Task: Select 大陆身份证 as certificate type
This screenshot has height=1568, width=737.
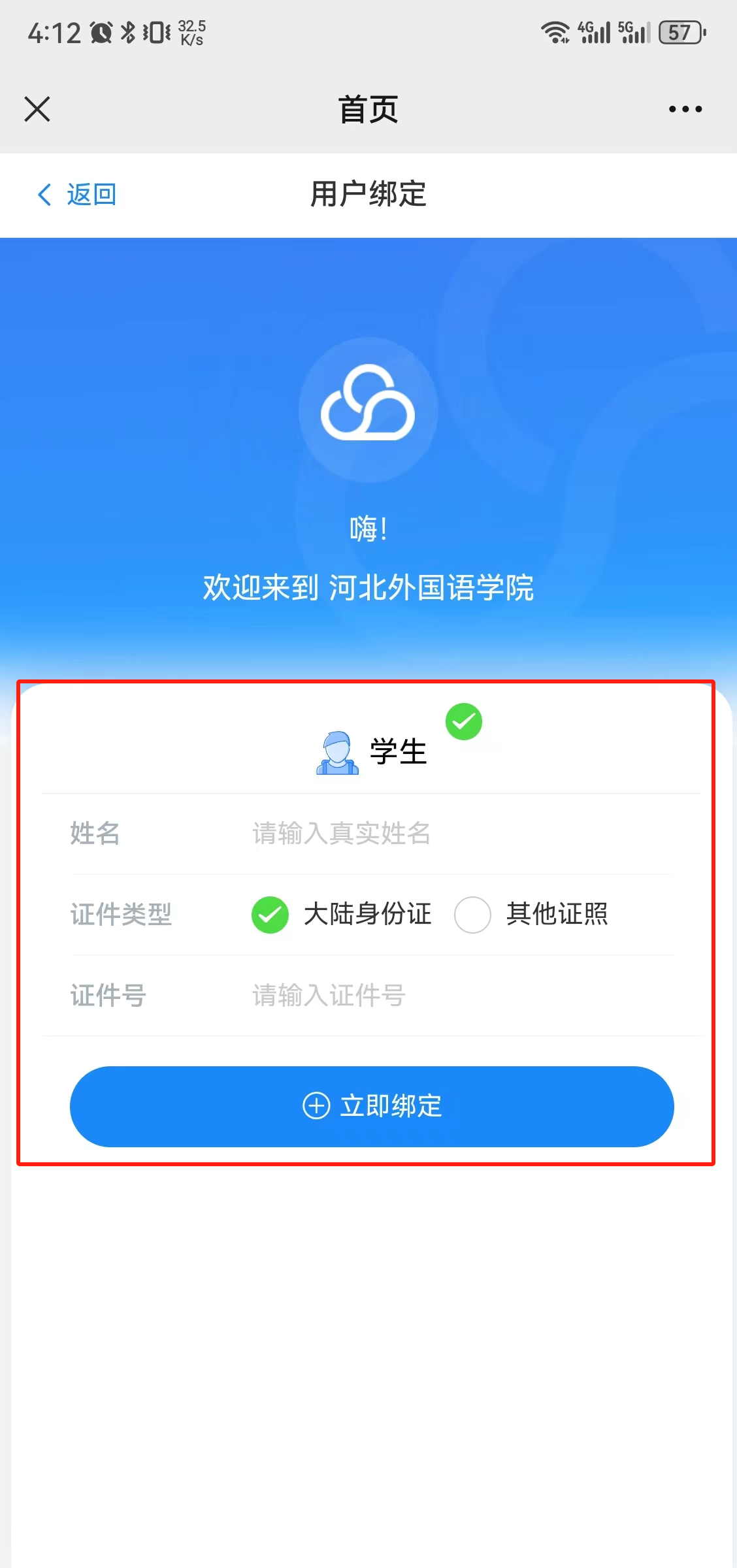Action: [270, 915]
